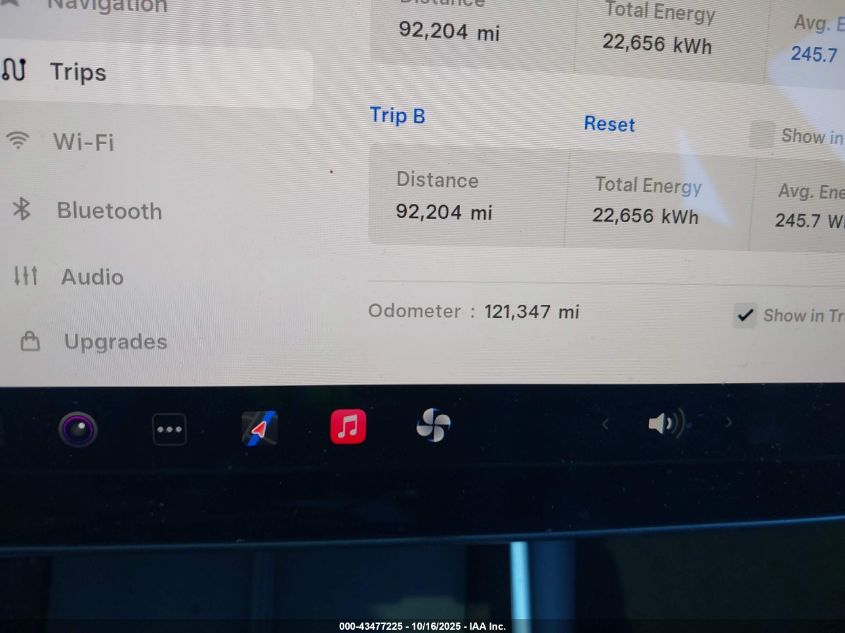Raise volume with the right arrow
The height and width of the screenshot is (633, 845).
(728, 423)
